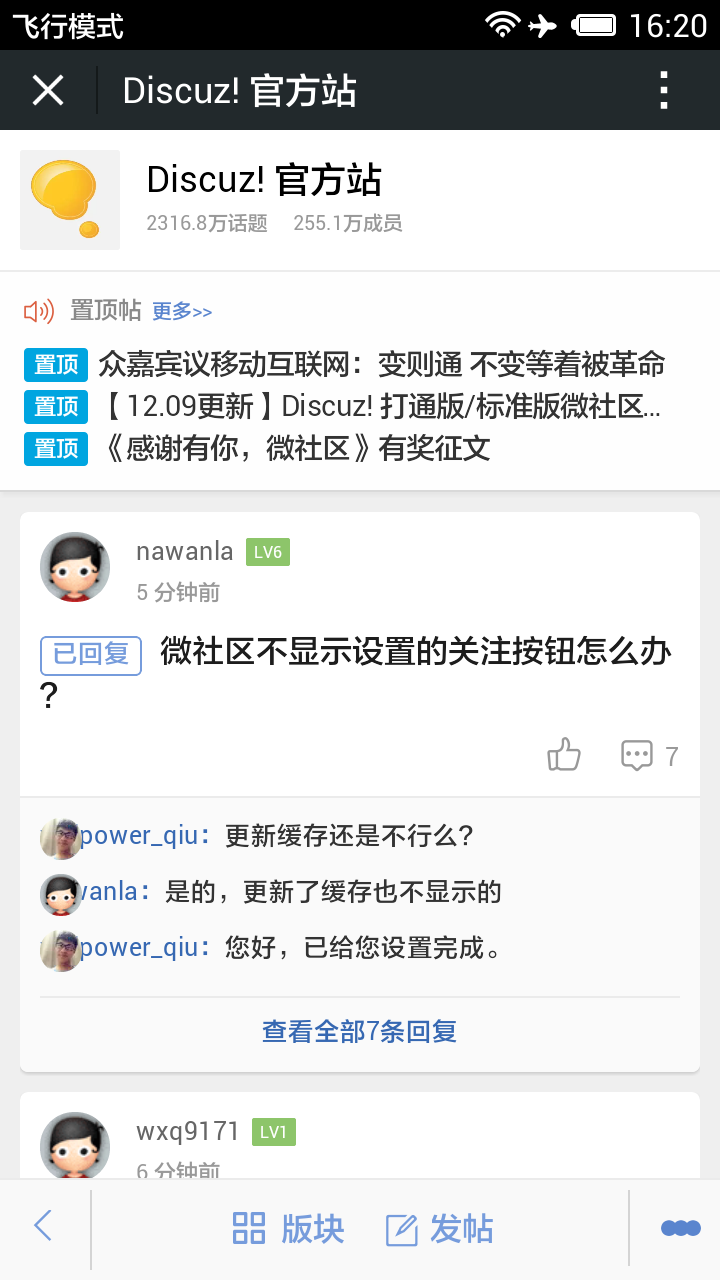This screenshot has height=1280, width=720.
Task: Open pinned post 《感谢有你，微社区》有奖征文
Action: coord(297,448)
